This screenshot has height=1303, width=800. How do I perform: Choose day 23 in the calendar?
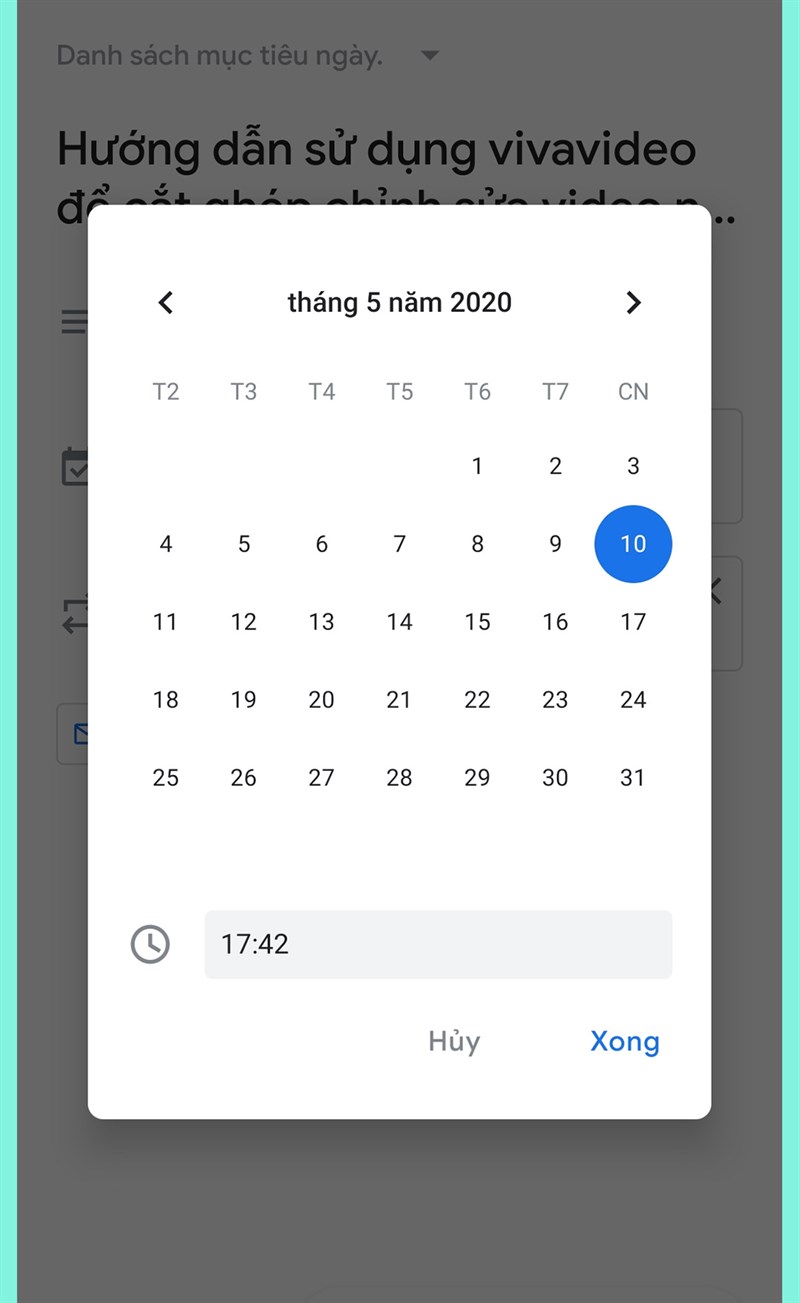tap(555, 700)
